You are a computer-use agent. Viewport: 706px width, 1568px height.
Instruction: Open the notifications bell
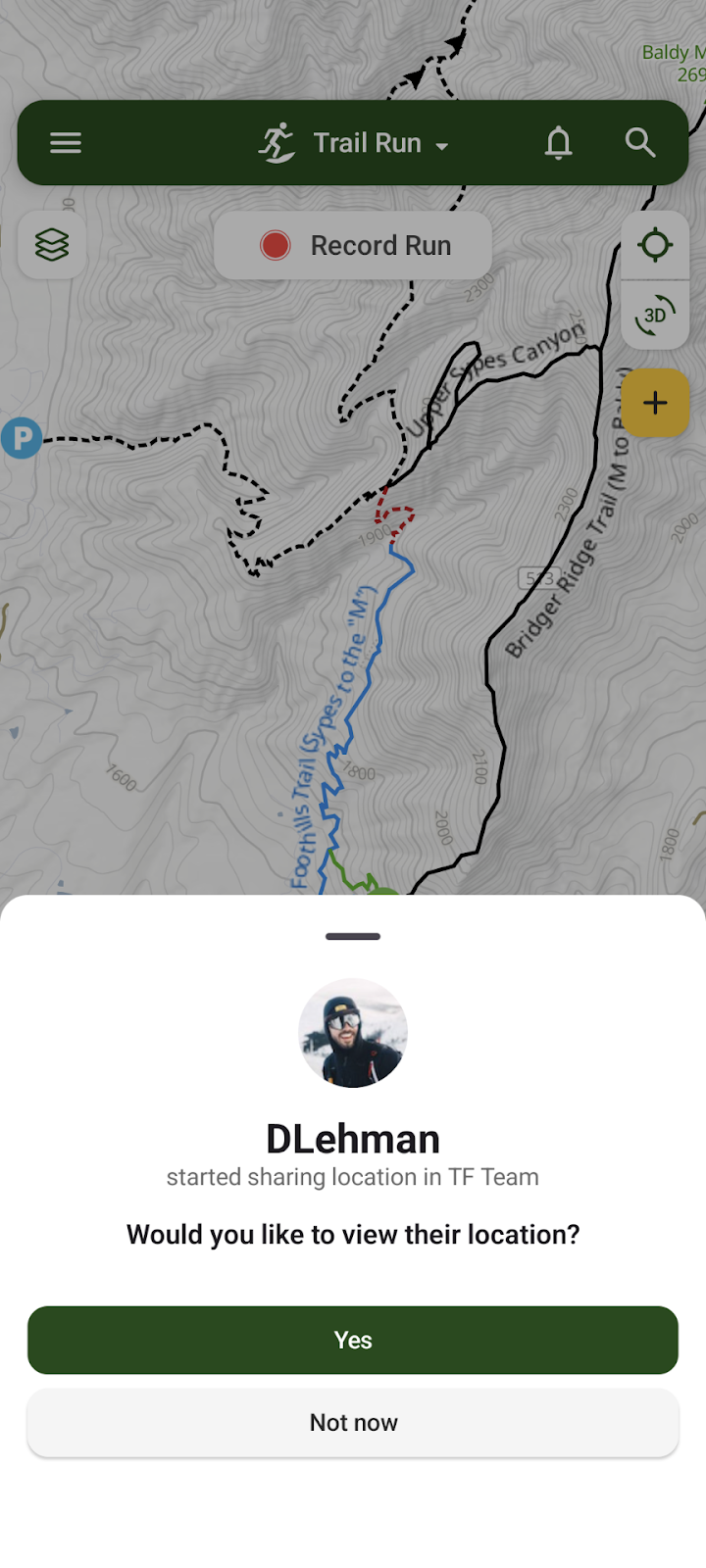point(558,143)
